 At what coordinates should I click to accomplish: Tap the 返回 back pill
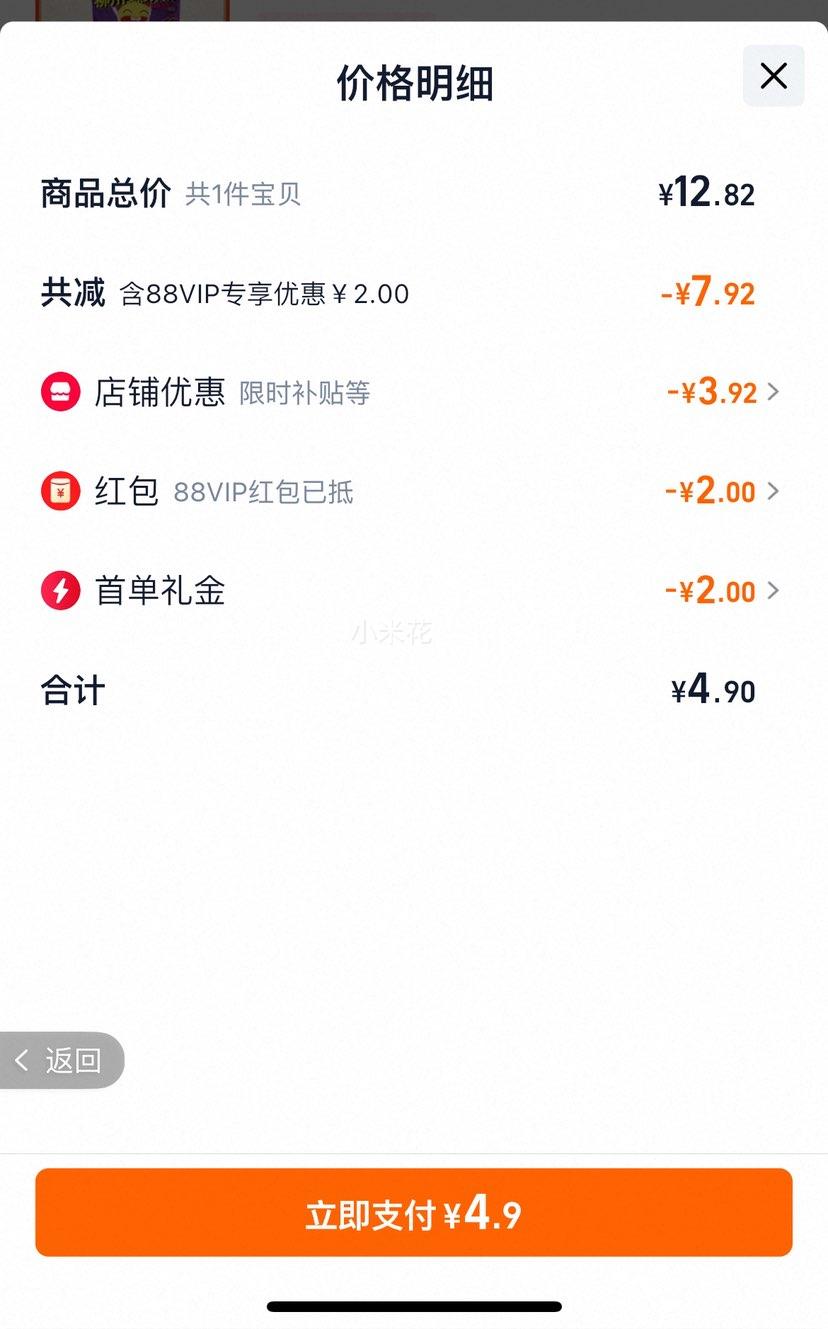(x=62, y=1060)
